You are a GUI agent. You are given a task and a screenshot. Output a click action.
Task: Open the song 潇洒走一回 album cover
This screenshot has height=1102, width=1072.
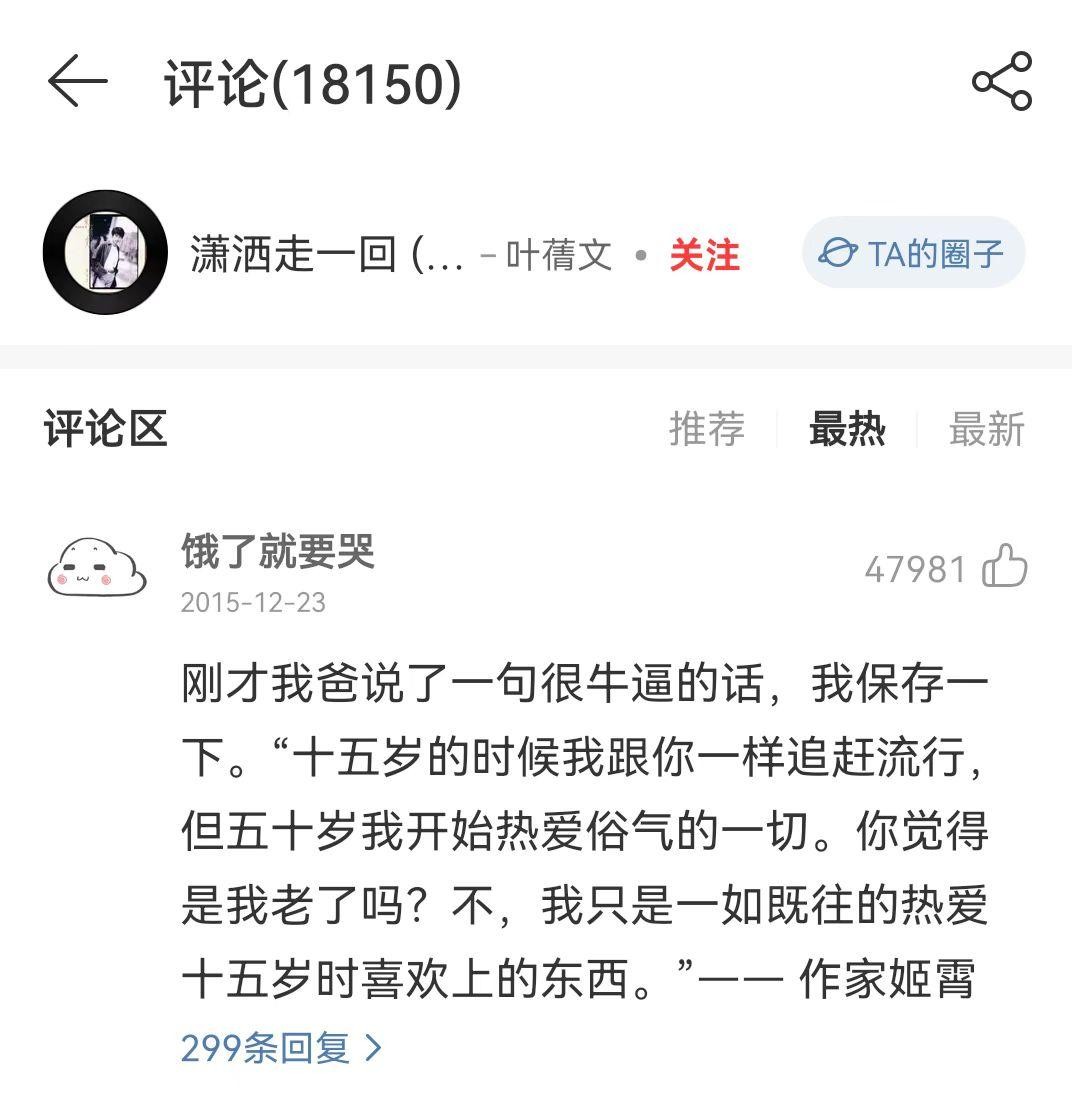coord(104,253)
